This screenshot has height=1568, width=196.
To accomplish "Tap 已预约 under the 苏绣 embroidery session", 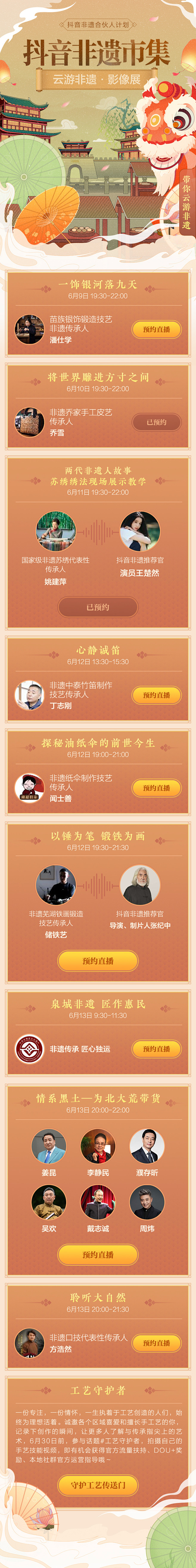I will tap(98, 607).
